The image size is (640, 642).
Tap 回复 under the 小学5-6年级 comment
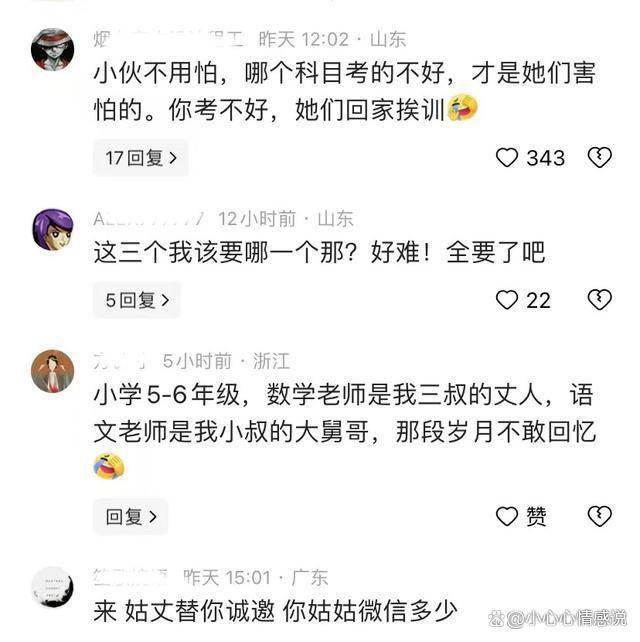[131, 516]
